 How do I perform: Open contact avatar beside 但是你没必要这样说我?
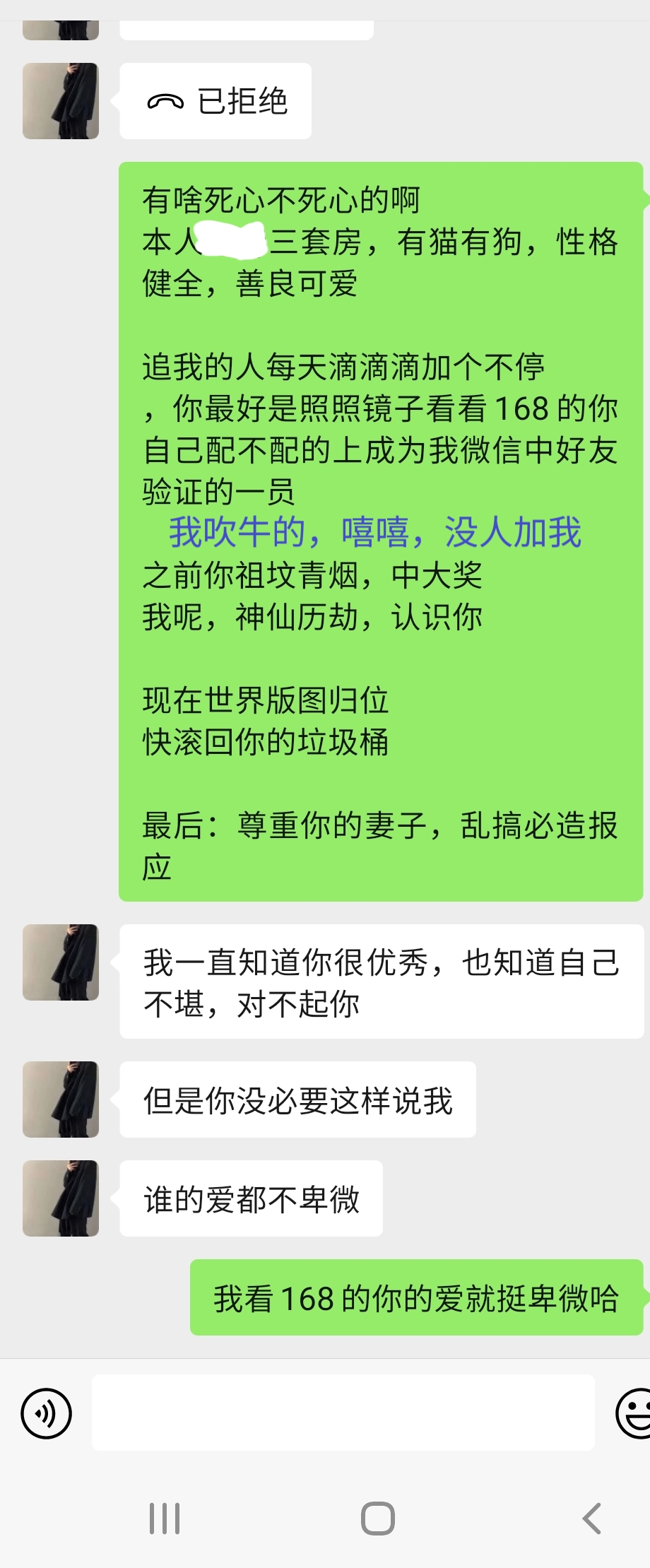pos(61,1100)
